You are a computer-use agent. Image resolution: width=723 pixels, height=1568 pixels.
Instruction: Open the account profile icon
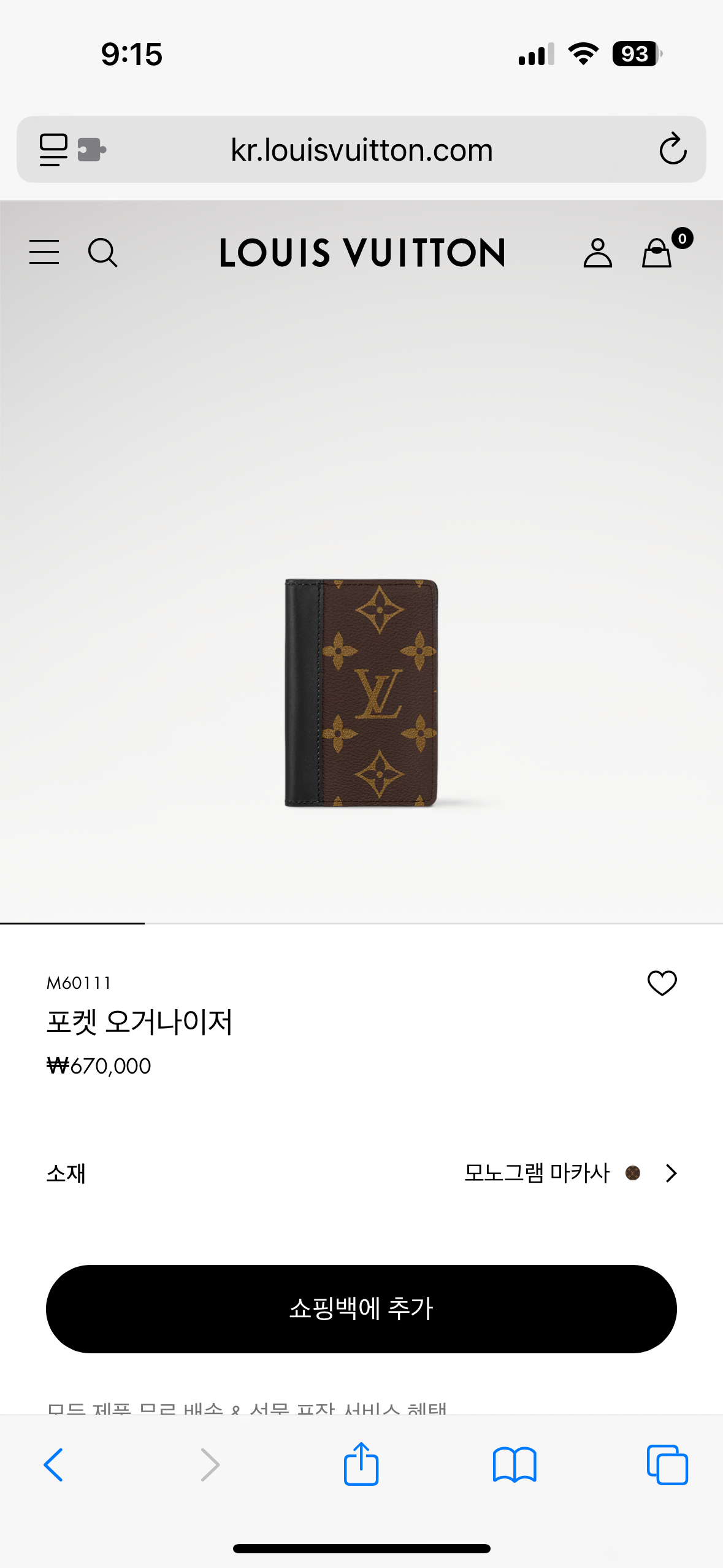597,252
